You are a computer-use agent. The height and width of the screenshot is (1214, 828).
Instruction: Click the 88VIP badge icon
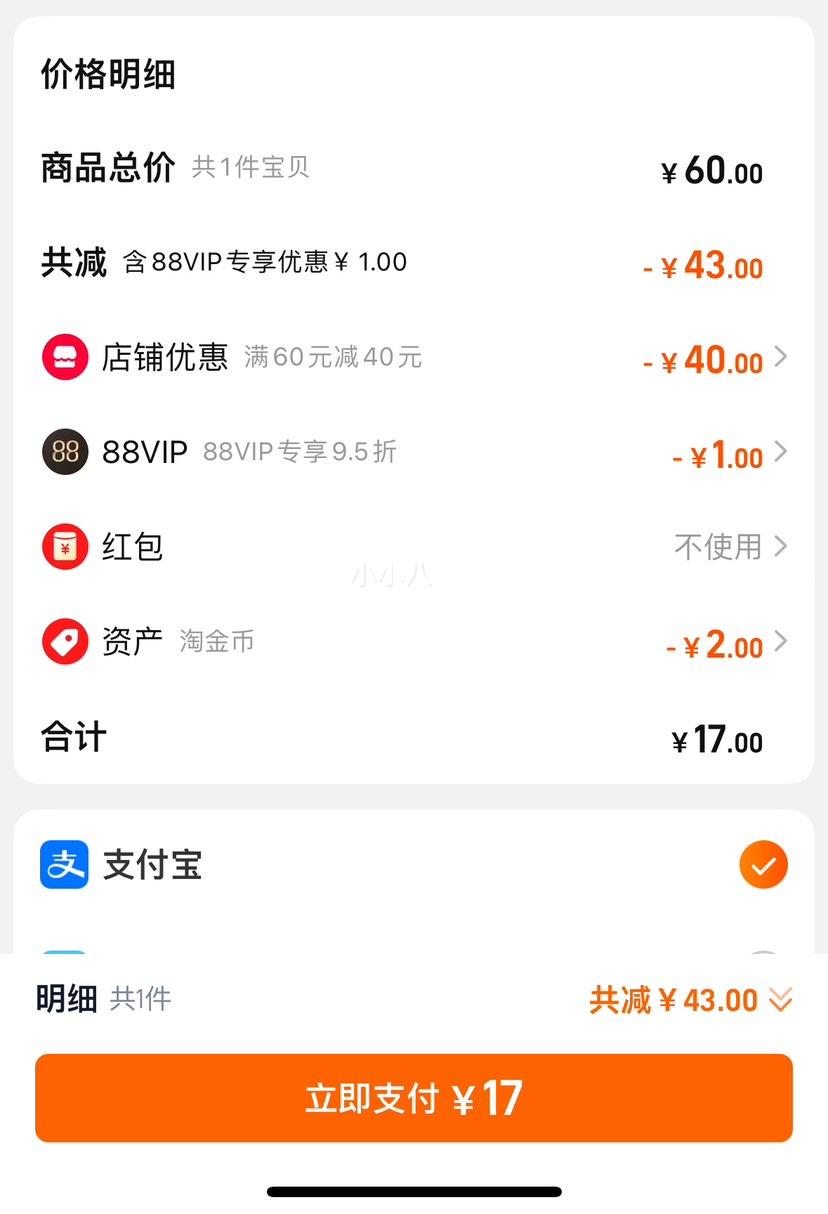pos(65,452)
